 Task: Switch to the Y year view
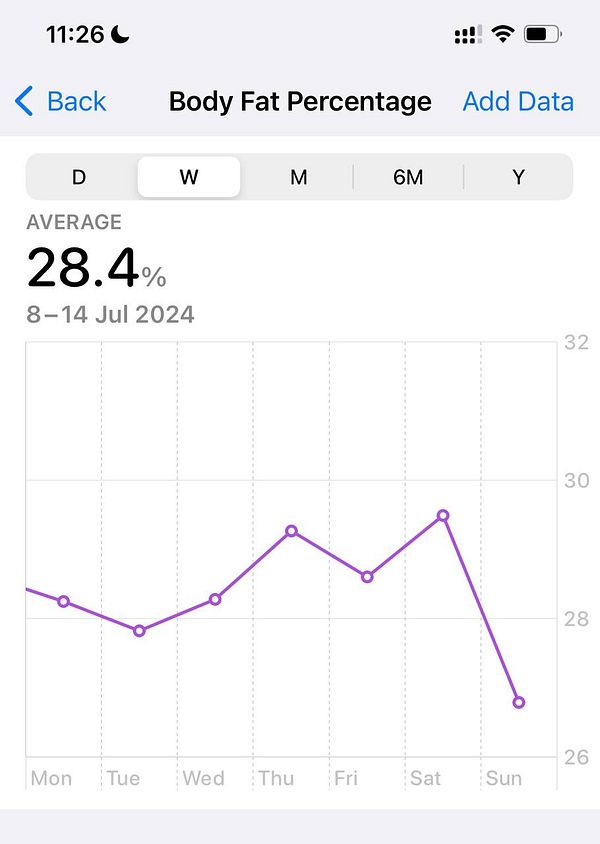518,177
